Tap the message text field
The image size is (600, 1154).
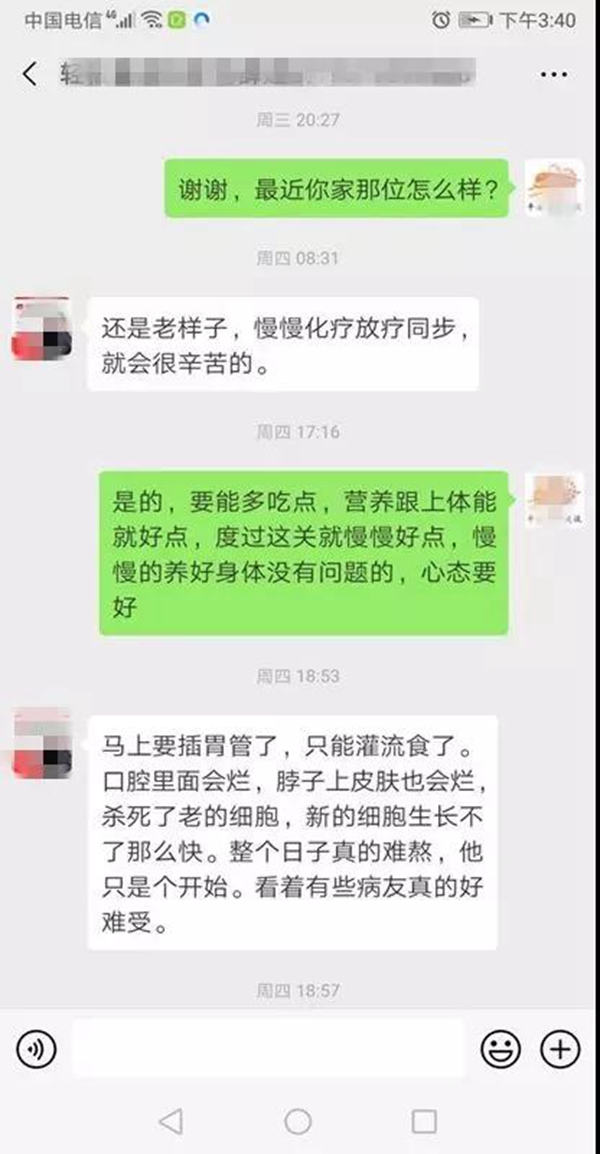tap(268, 1049)
